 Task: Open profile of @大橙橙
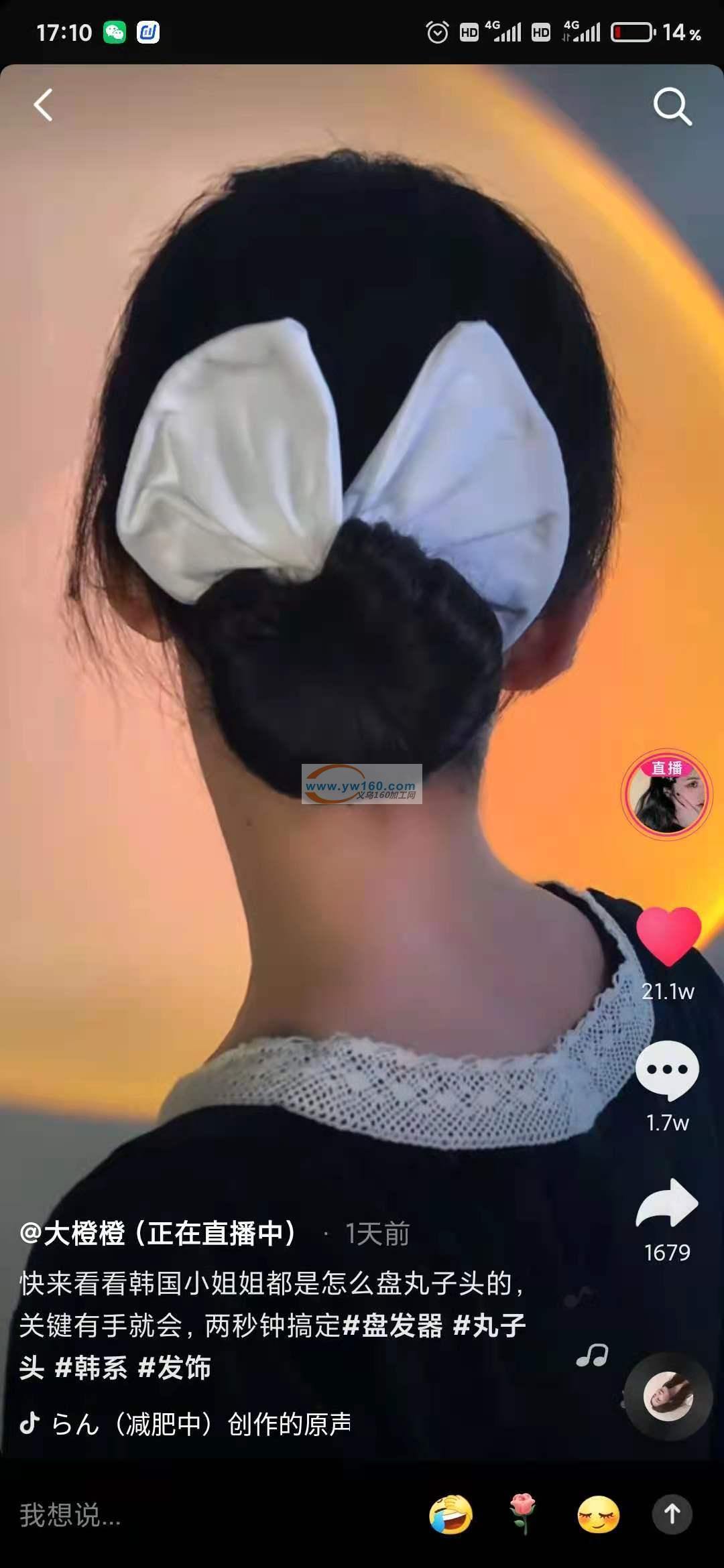pos(158,1234)
